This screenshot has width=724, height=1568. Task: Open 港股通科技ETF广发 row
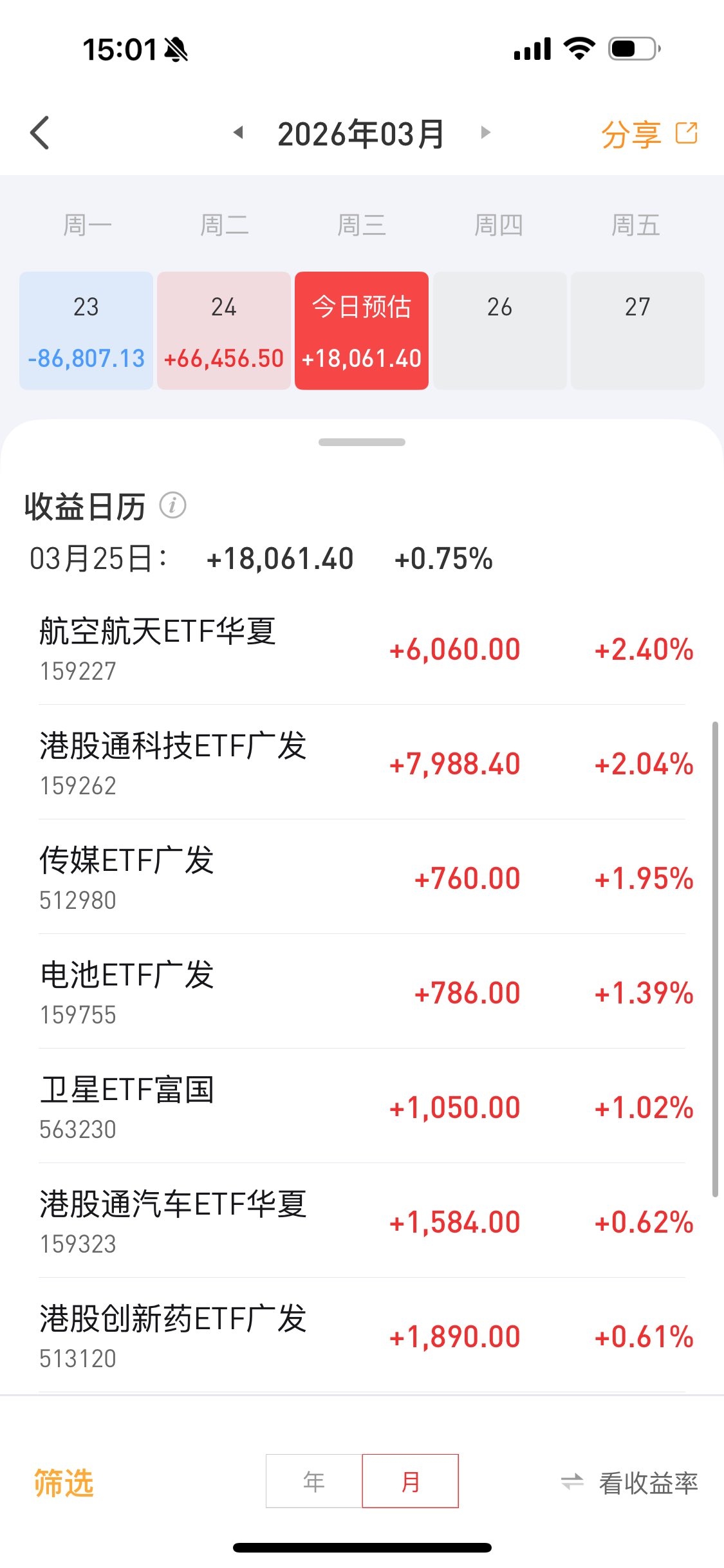362,763
